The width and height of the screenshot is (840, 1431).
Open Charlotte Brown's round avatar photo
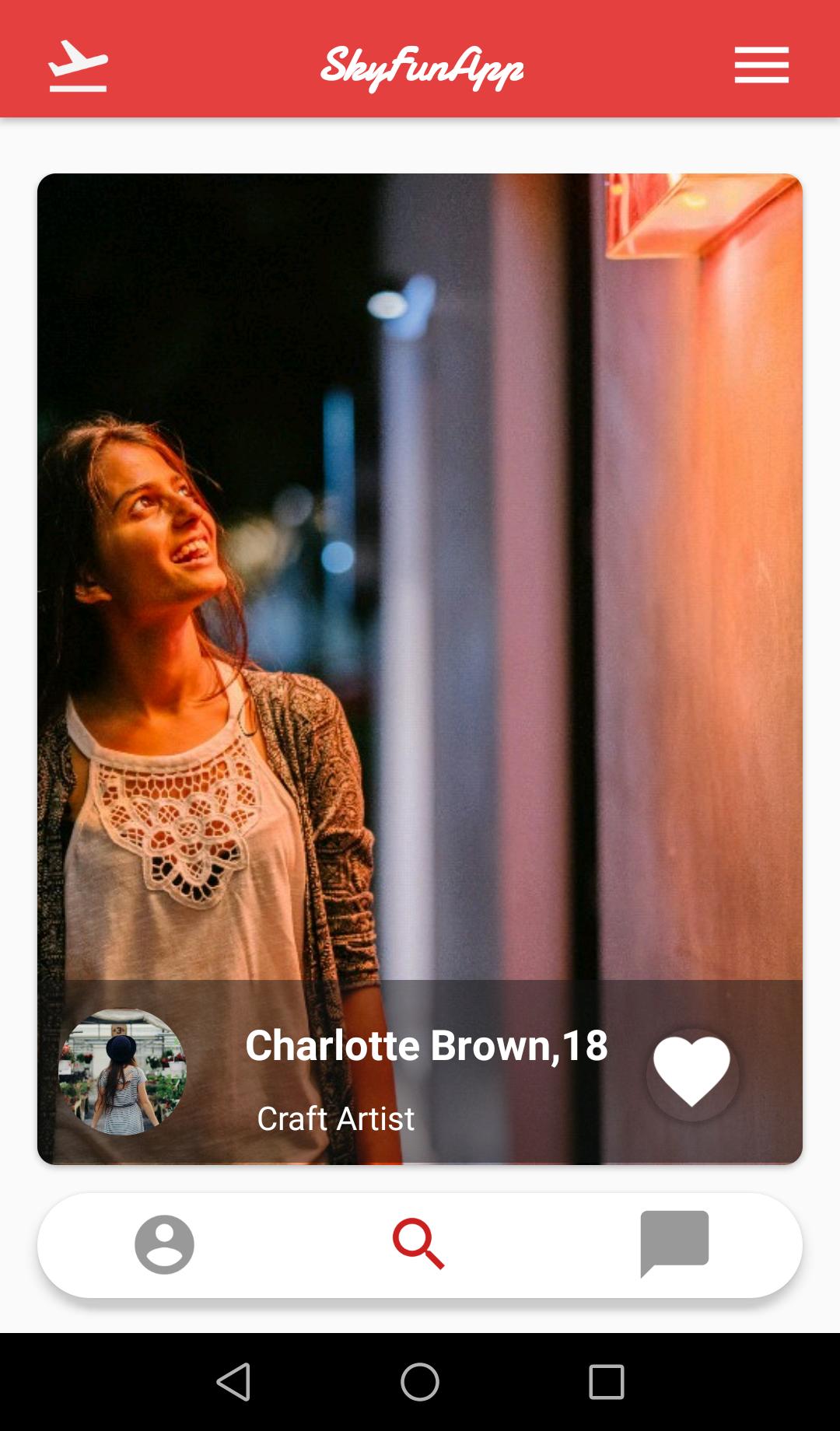(x=123, y=1072)
